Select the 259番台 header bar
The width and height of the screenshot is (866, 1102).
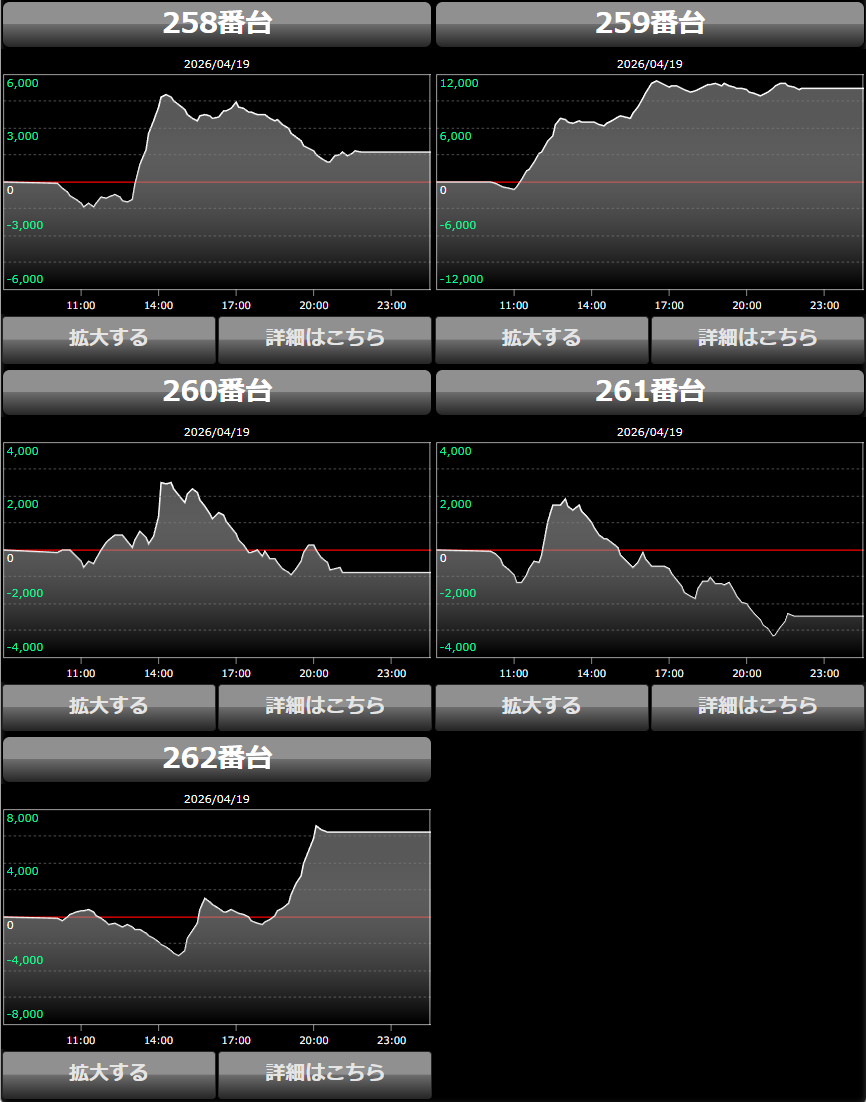[650, 24]
